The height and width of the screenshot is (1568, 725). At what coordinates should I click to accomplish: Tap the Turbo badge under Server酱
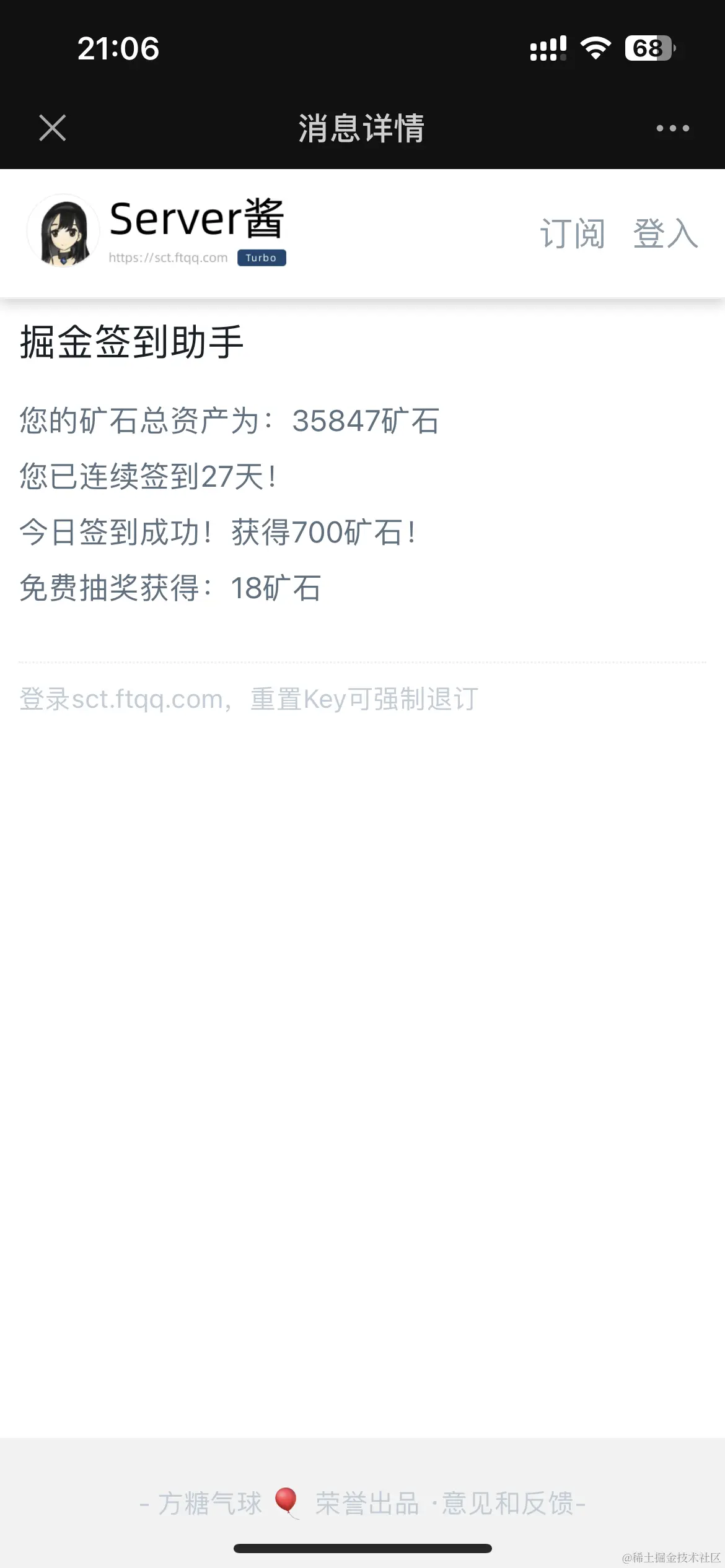(x=261, y=258)
